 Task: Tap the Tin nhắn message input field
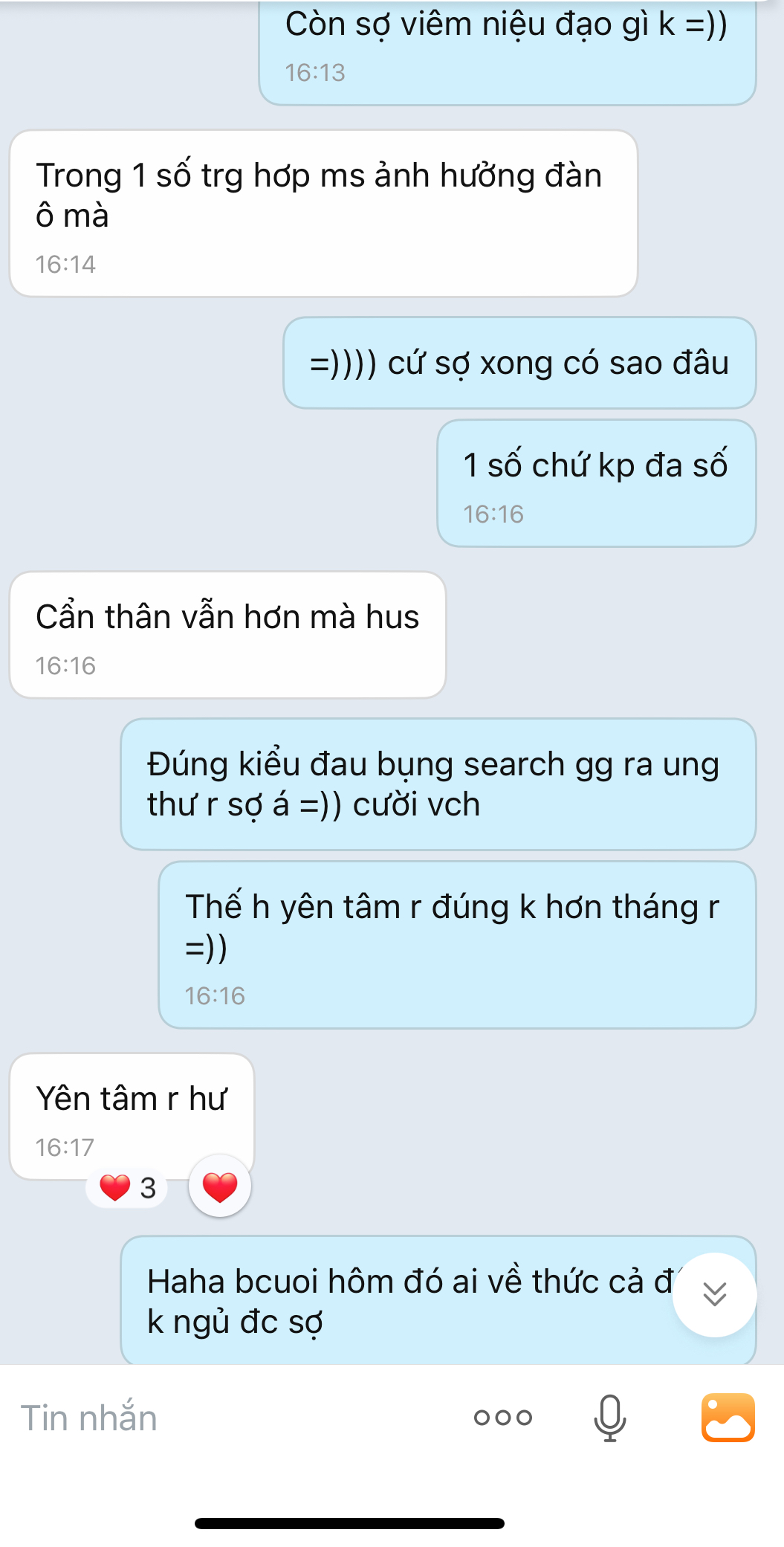[x=230, y=1418]
